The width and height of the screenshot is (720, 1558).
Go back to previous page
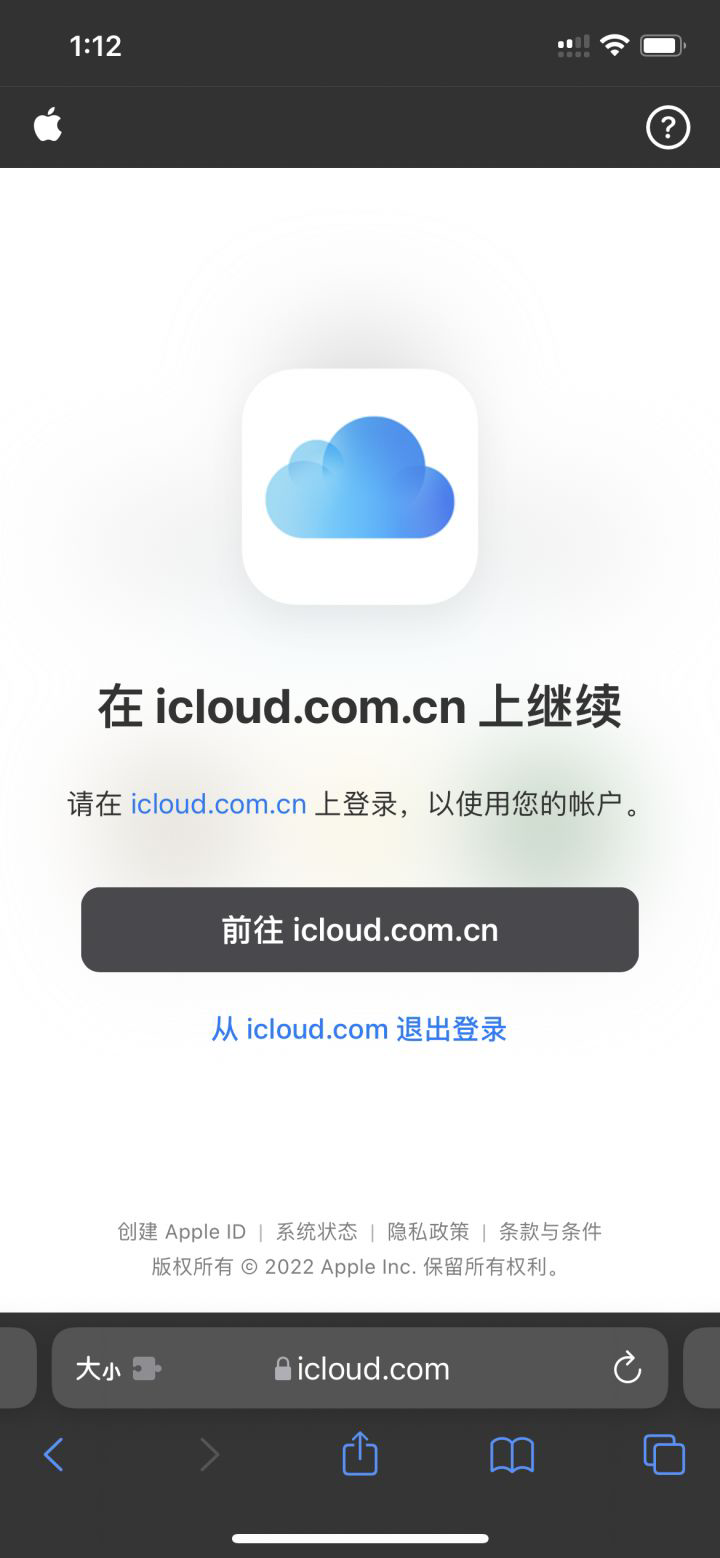pos(54,1454)
